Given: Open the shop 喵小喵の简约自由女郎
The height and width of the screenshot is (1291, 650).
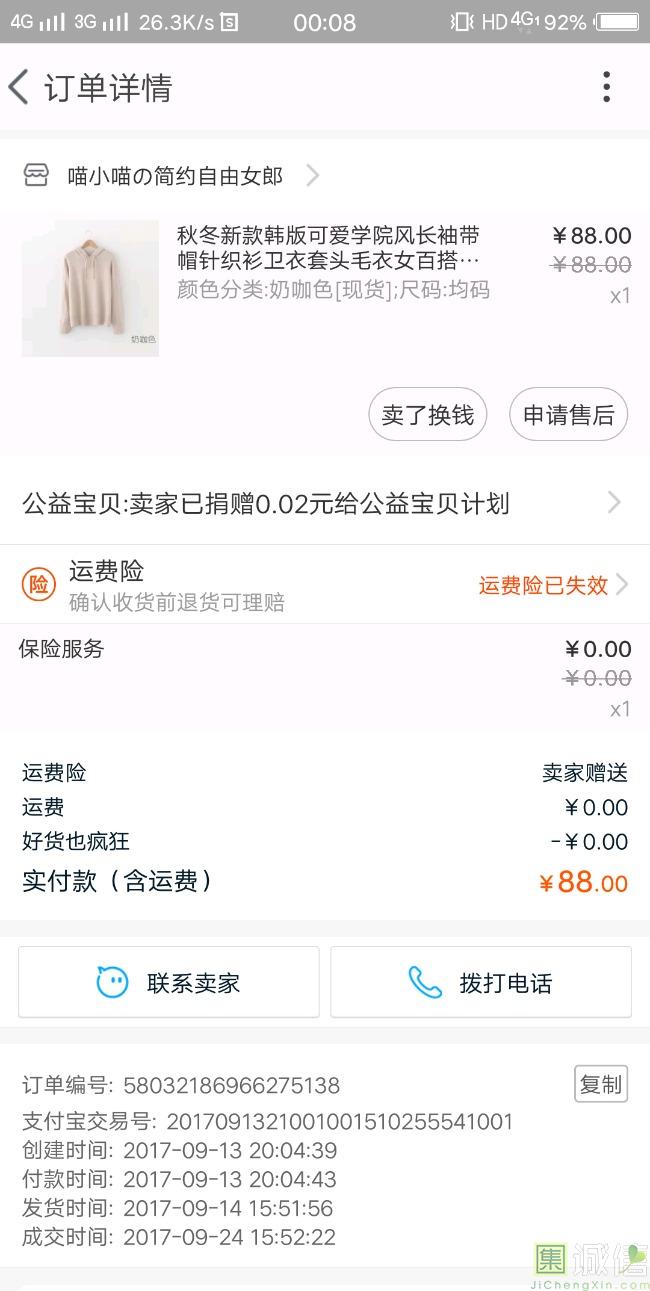Looking at the screenshot, I should tap(175, 177).
